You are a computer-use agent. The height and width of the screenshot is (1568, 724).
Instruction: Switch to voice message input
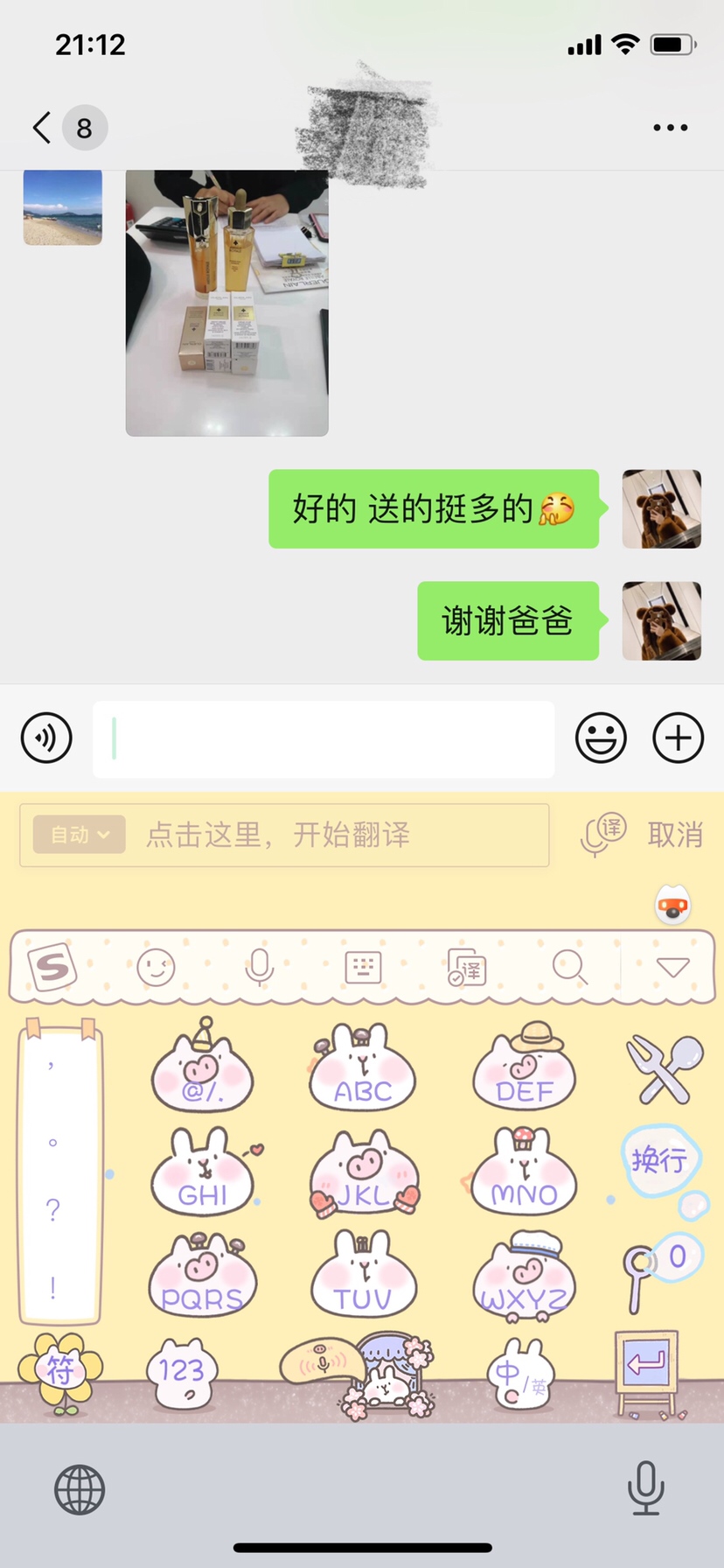[x=46, y=738]
